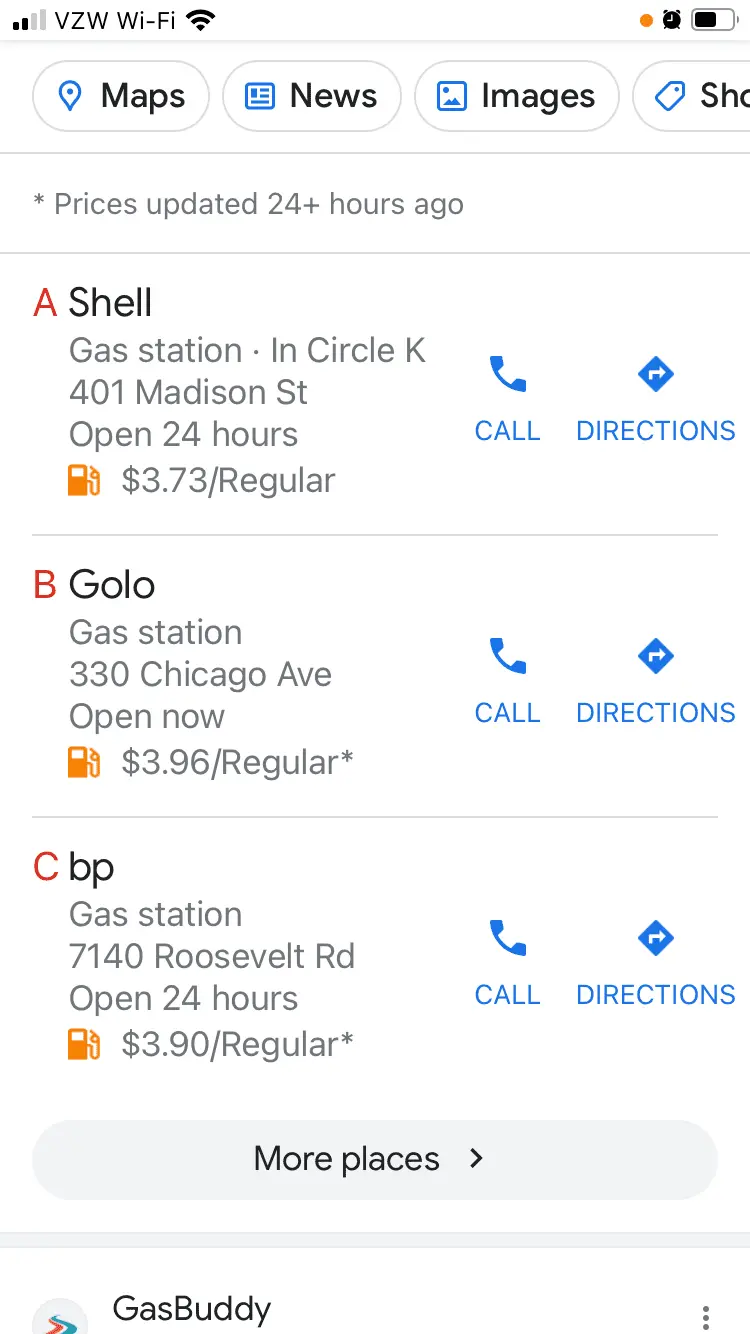Open the Shell gas station listing

coord(110,303)
